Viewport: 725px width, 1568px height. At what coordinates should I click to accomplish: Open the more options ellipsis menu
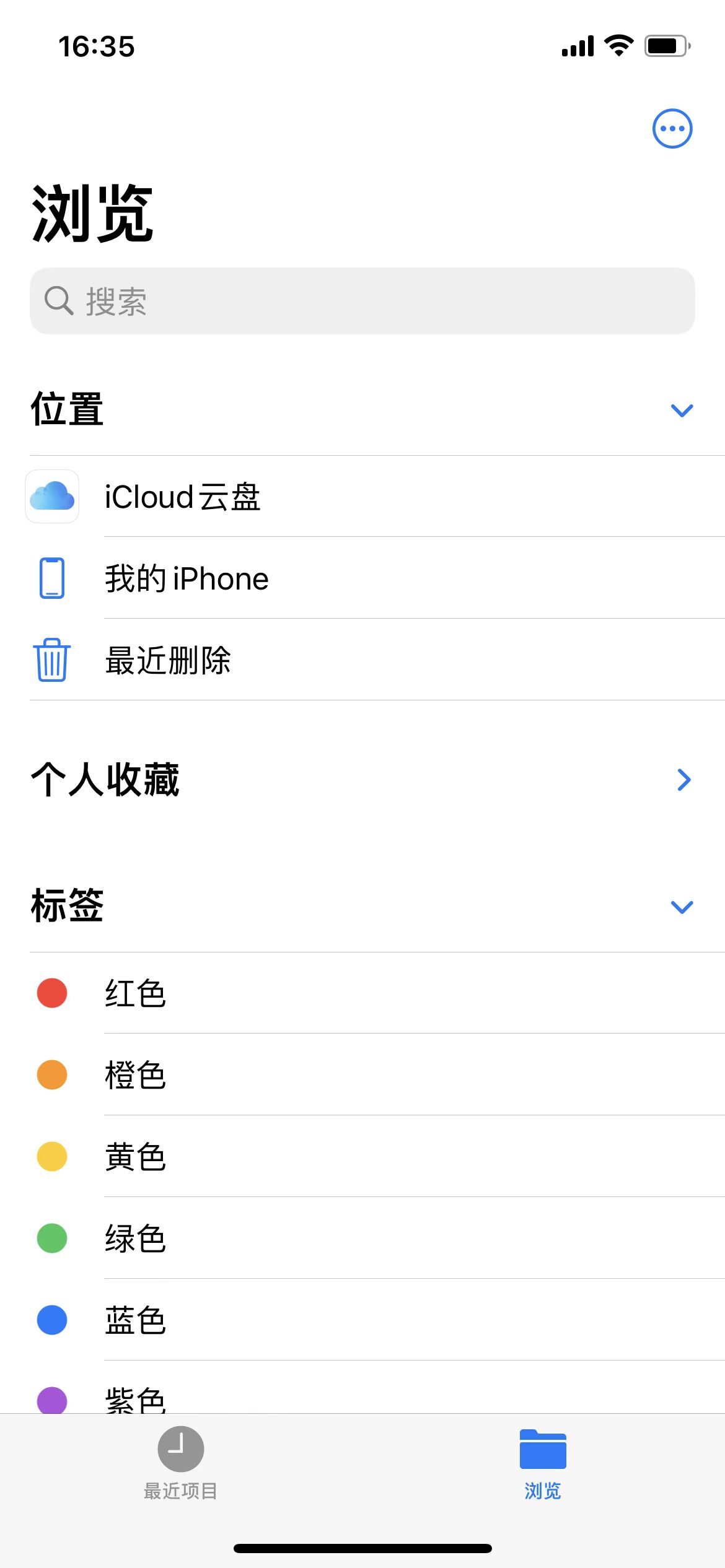click(672, 129)
